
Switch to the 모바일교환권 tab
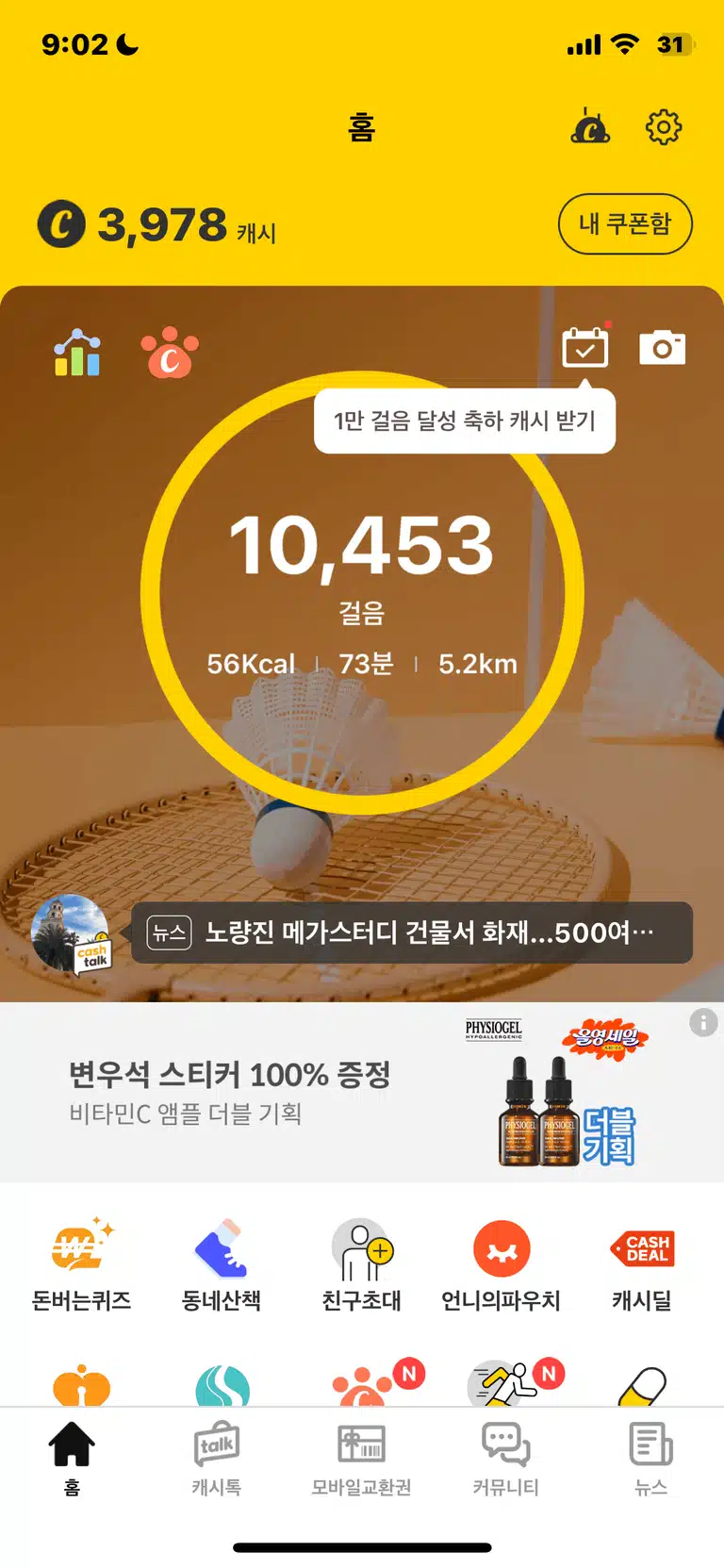pyautogui.click(x=362, y=1459)
